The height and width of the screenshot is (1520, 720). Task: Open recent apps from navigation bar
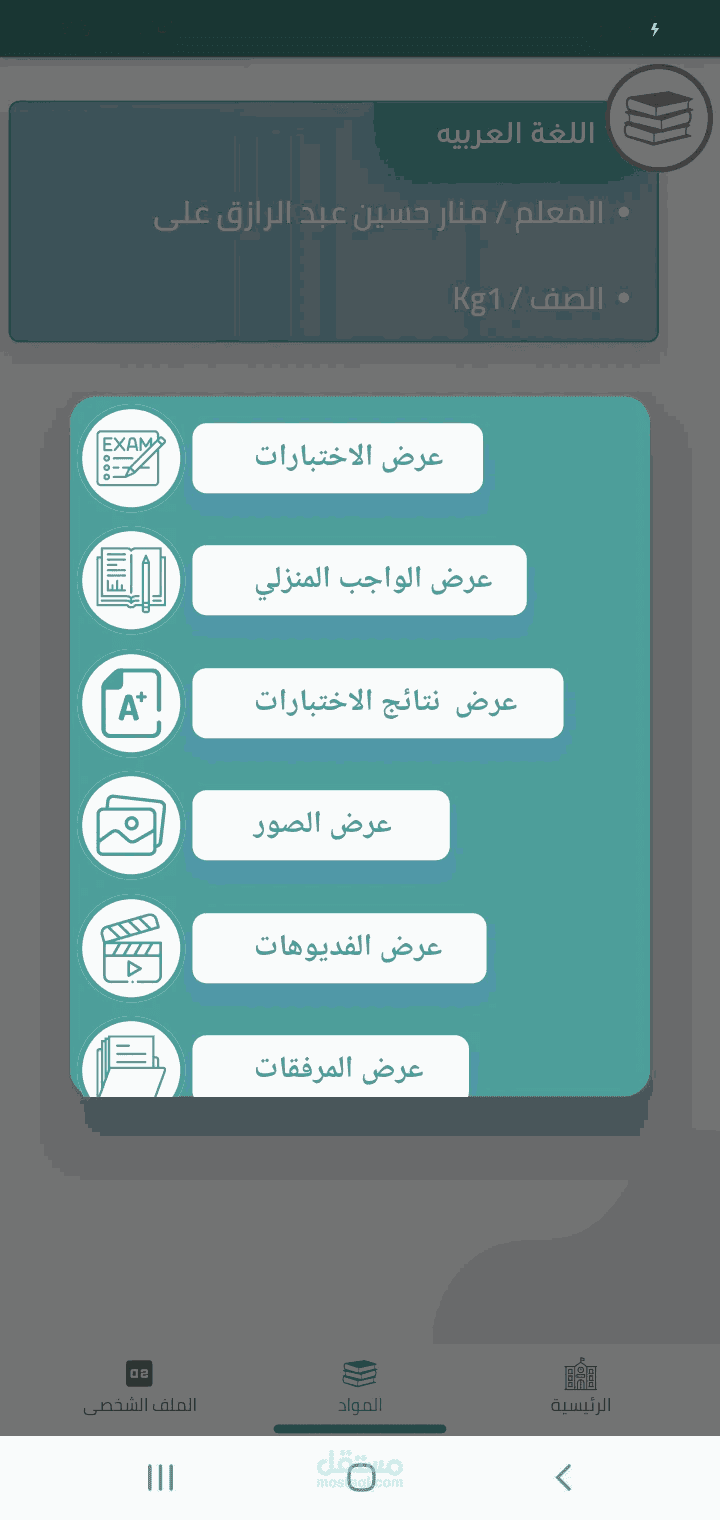coord(160,1477)
